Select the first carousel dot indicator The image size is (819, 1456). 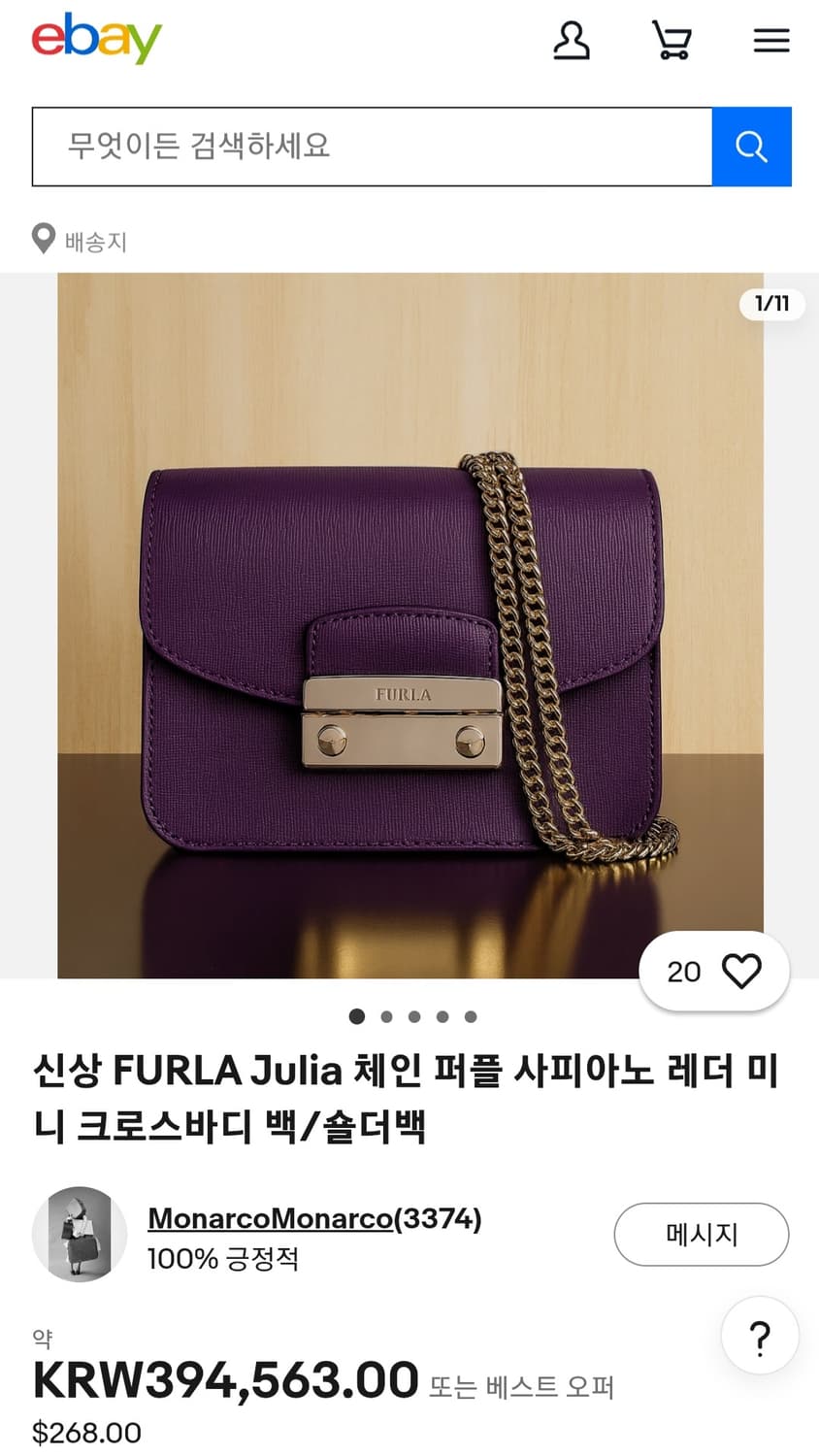click(357, 1016)
